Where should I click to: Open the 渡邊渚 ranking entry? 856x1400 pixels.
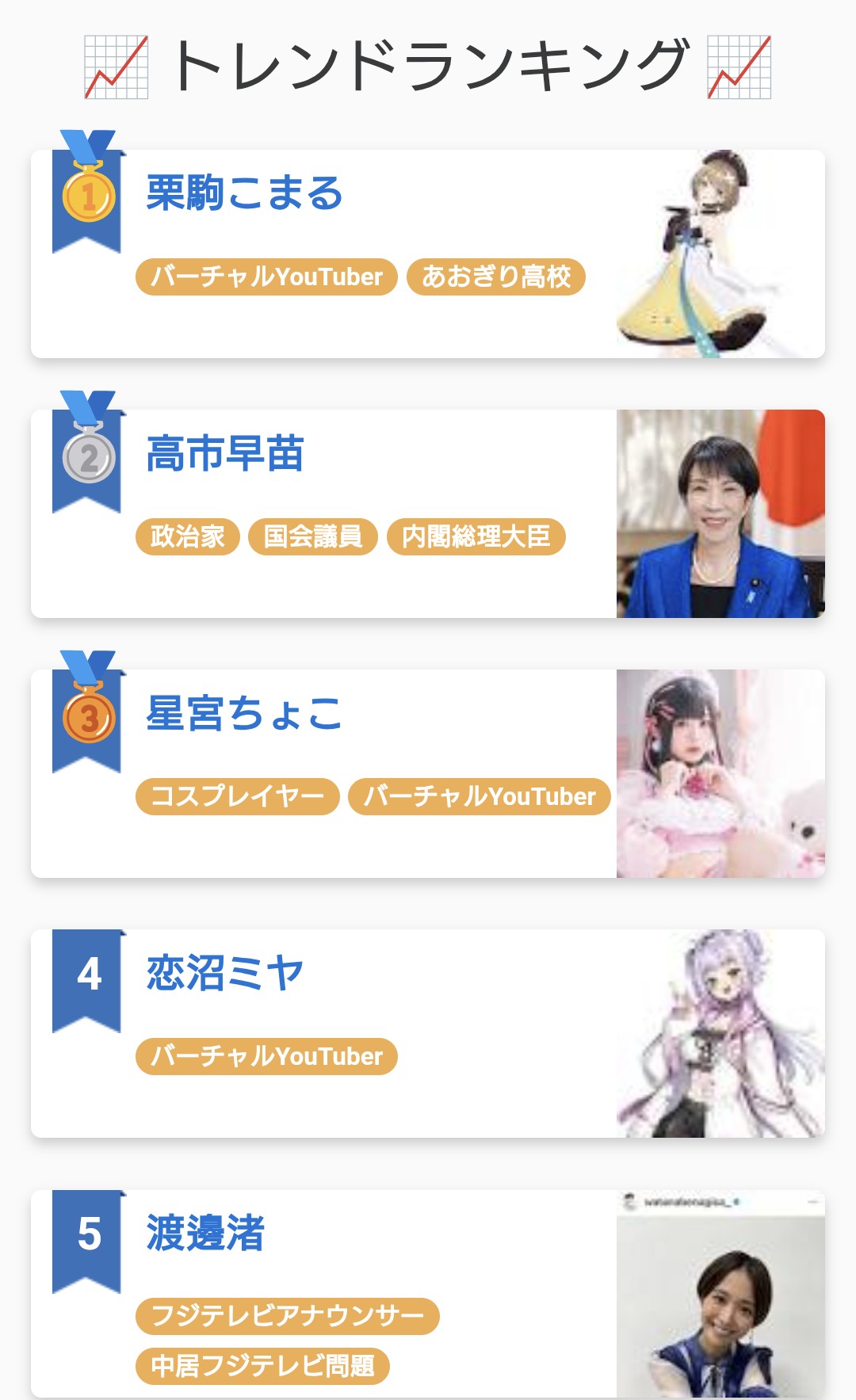pyautogui.click(x=205, y=1233)
